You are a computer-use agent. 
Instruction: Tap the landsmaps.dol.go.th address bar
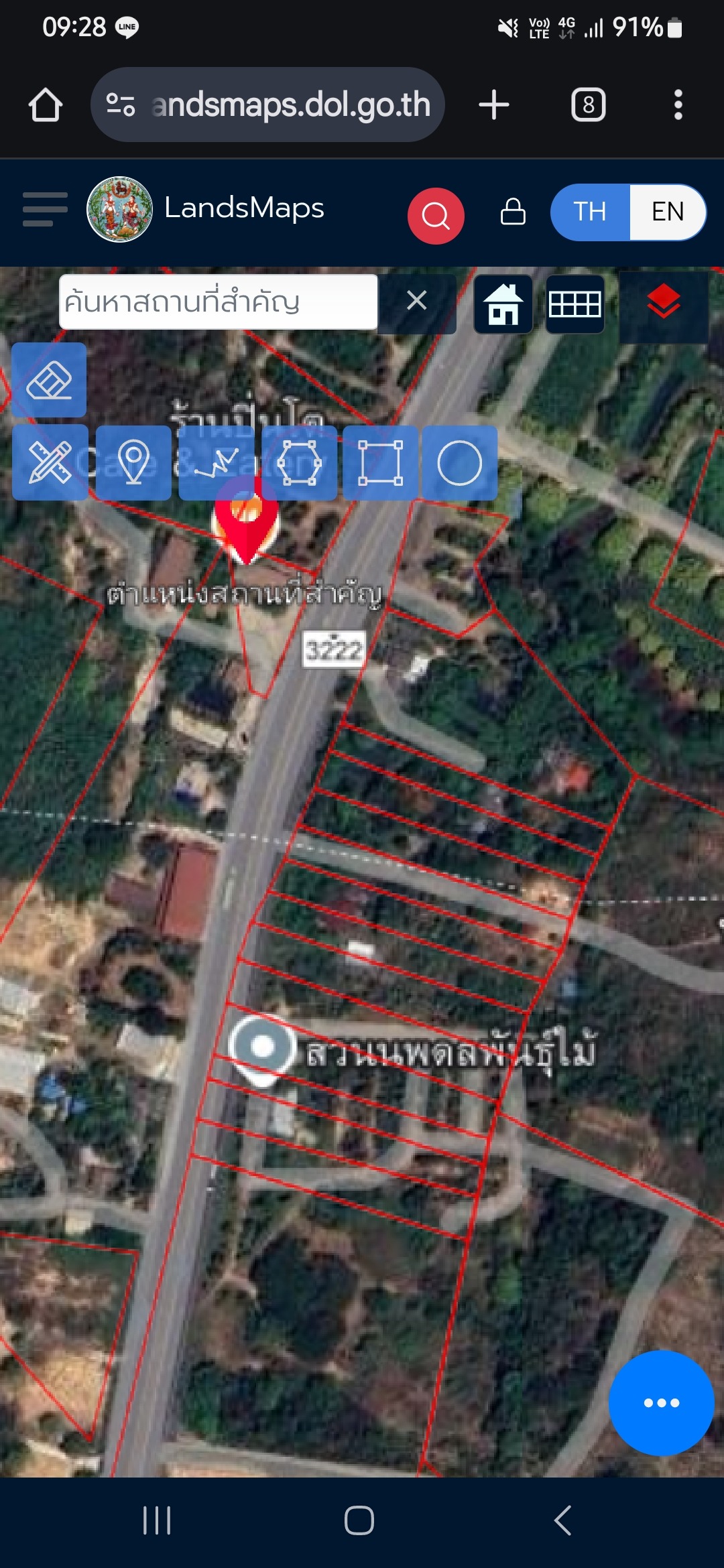coord(267,105)
